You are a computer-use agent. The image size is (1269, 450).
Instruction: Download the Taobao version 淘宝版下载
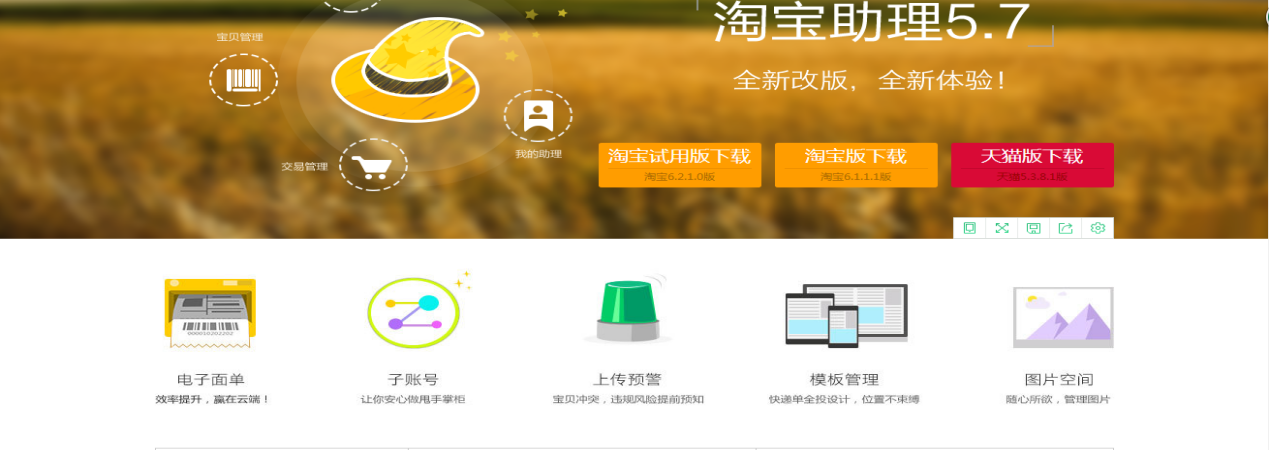pos(856,165)
